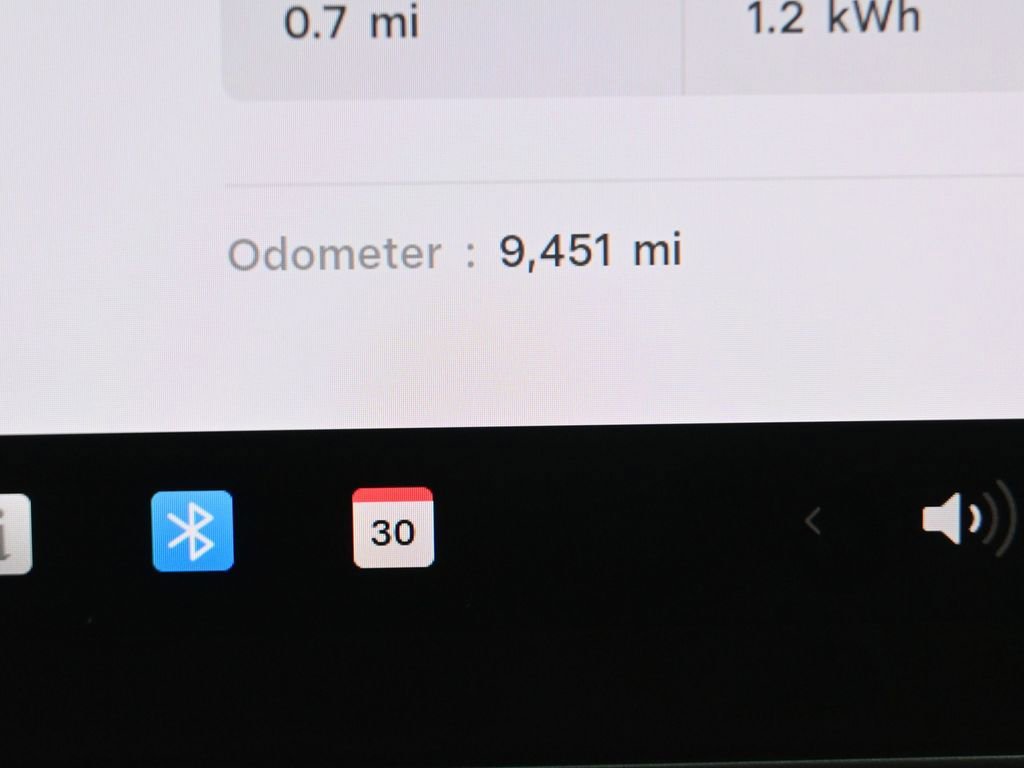This screenshot has width=1024, height=768.
Task: Open the Bluetooth app icon
Action: tap(192, 530)
